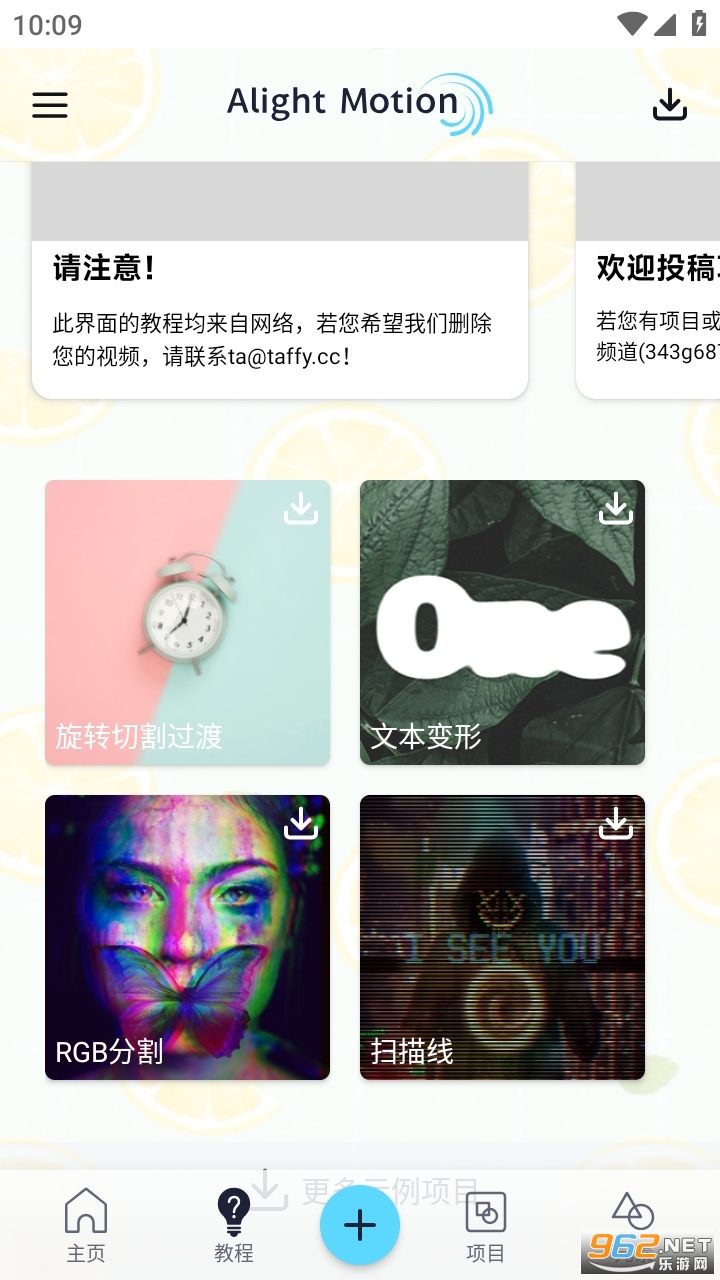Download the 扫描线 project
720x1280 pixels.
point(615,824)
